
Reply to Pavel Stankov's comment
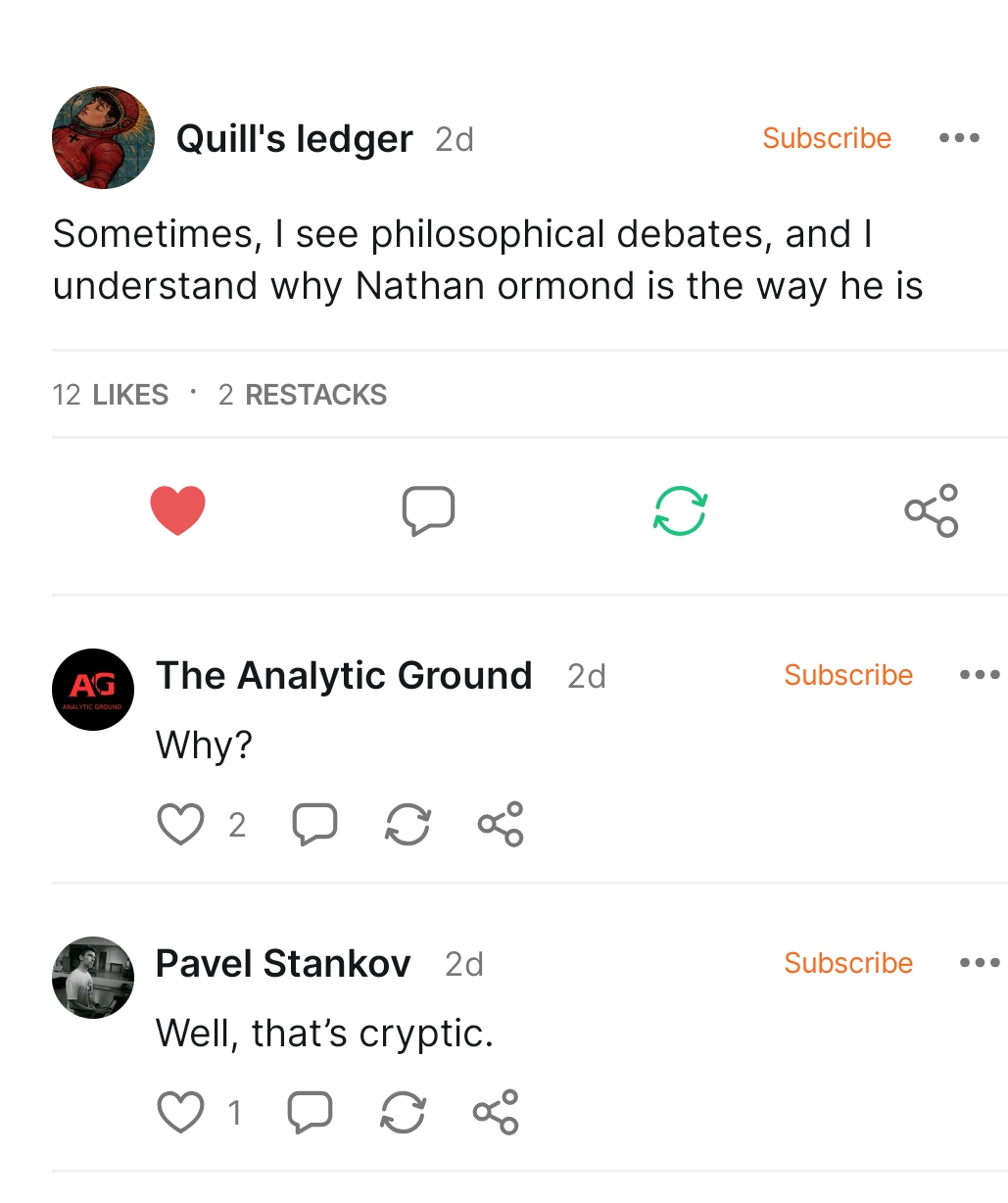click(x=311, y=1113)
